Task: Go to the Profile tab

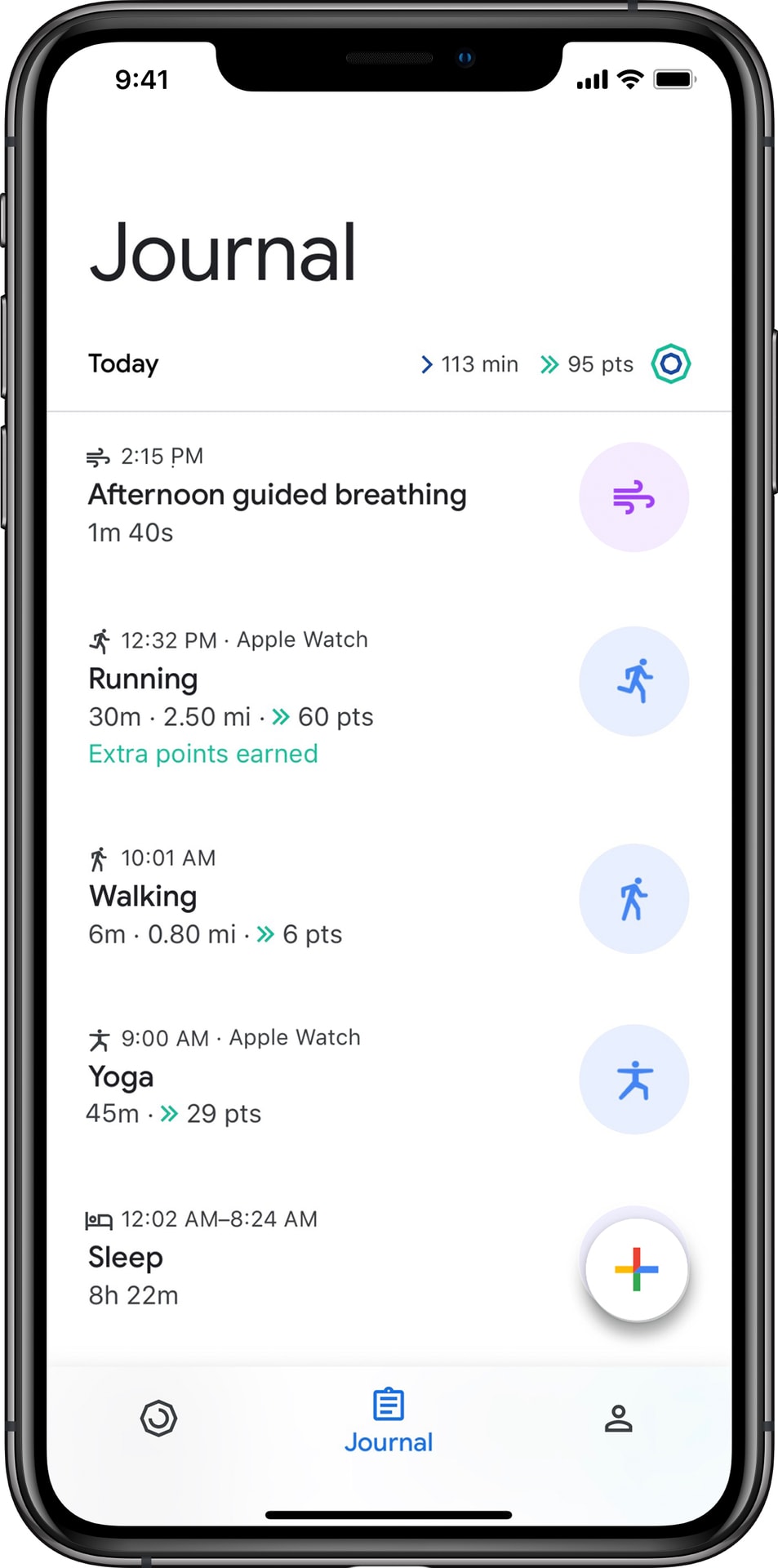Action: [x=618, y=1419]
